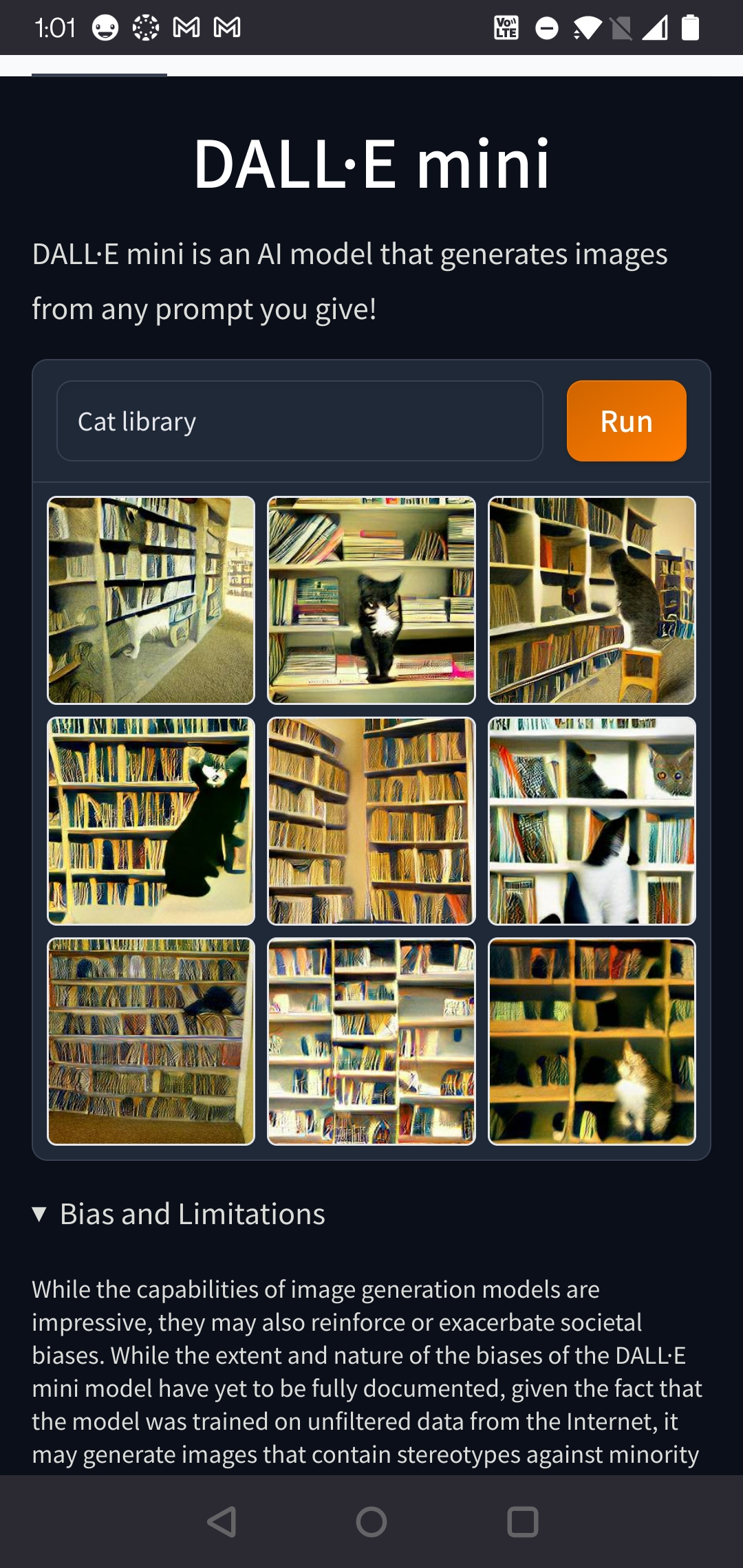Tap the Run button
This screenshot has height=1568, width=743.
pos(626,421)
